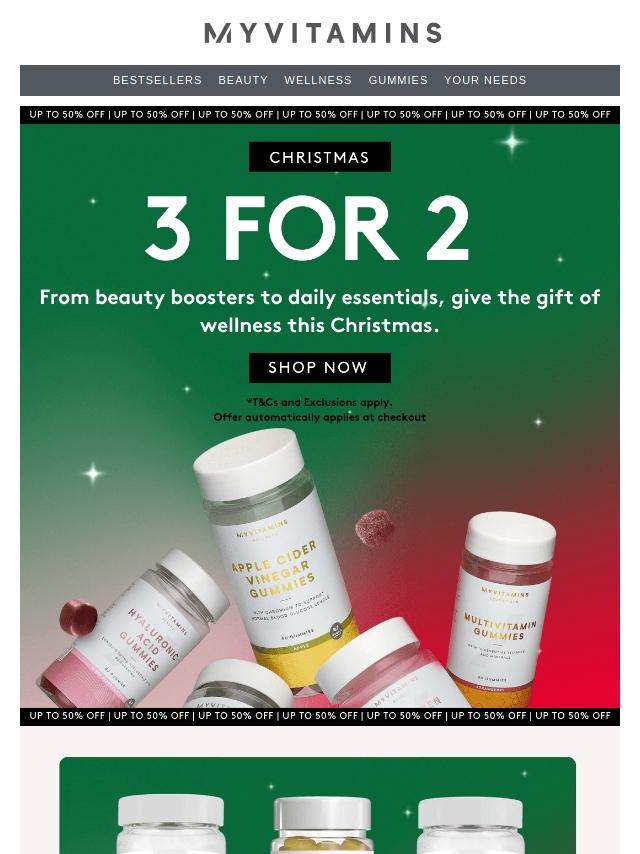640x854 pixels.
Task: Open the Myvitamins logo link
Action: pyautogui.click(x=322, y=33)
